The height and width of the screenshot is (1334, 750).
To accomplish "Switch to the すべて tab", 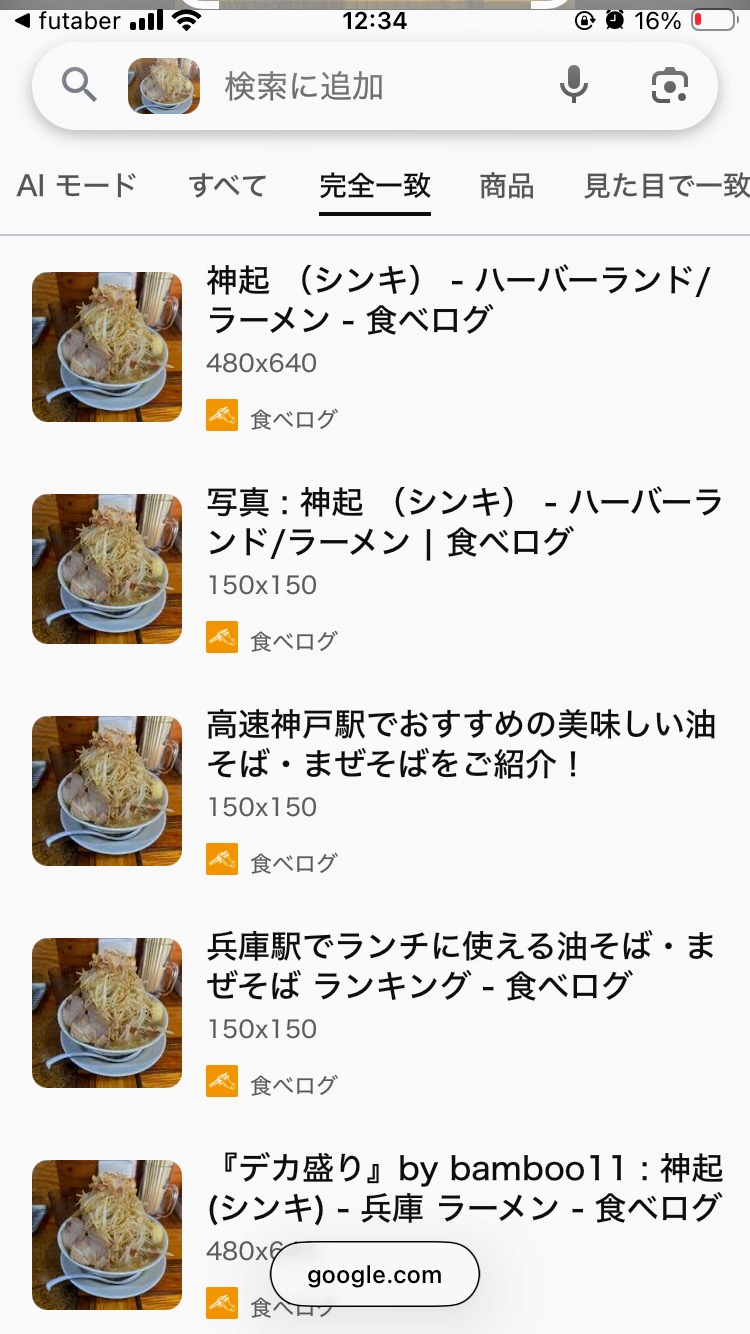I will click(x=228, y=185).
